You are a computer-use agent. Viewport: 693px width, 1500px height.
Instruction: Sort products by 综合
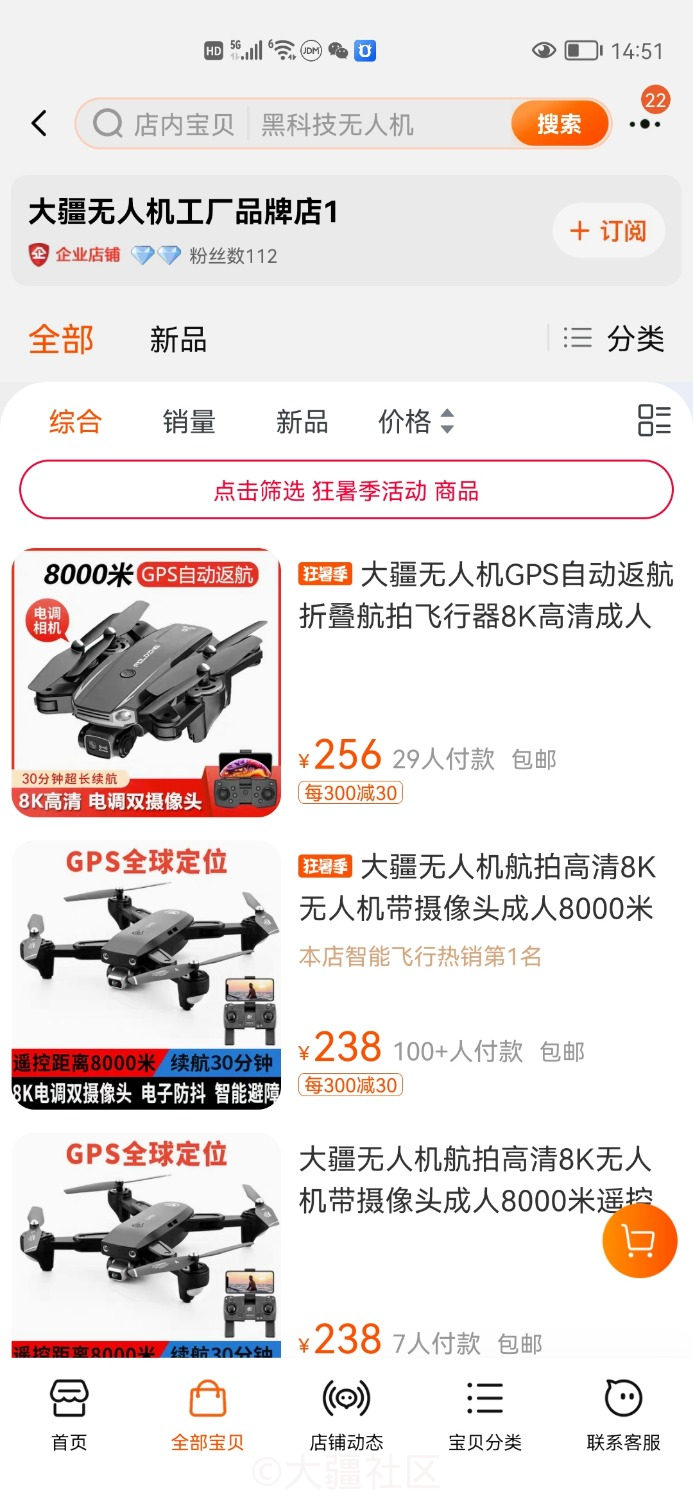pos(75,421)
